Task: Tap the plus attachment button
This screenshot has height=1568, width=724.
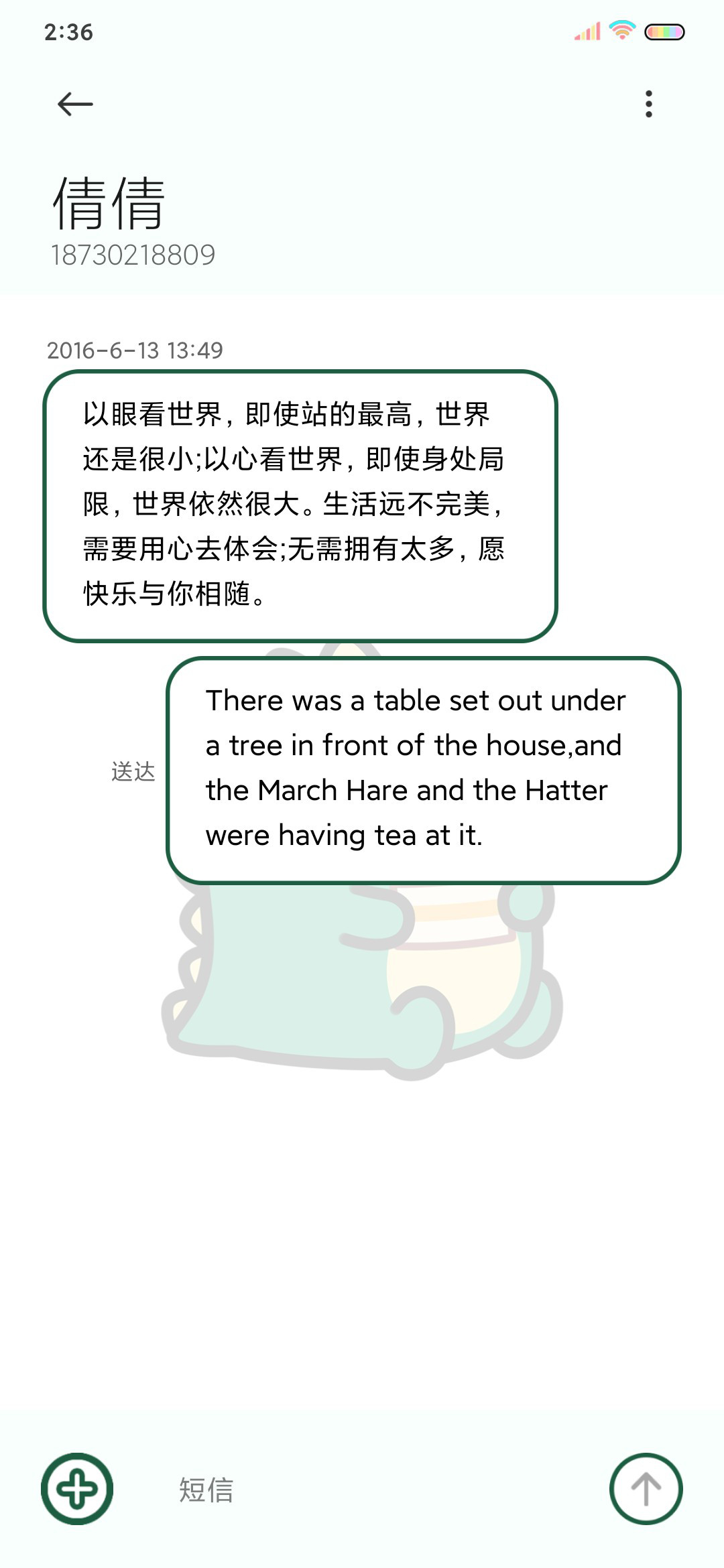Action: click(77, 1488)
